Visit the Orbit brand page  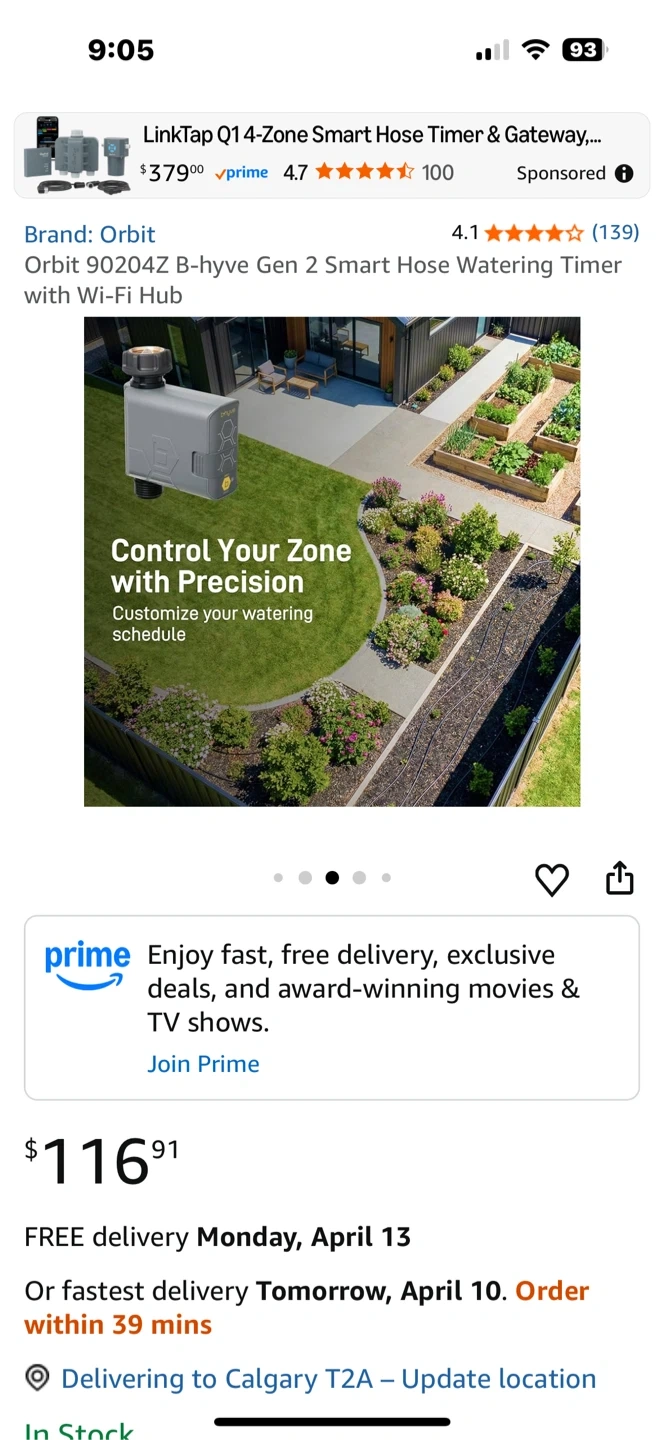point(90,234)
